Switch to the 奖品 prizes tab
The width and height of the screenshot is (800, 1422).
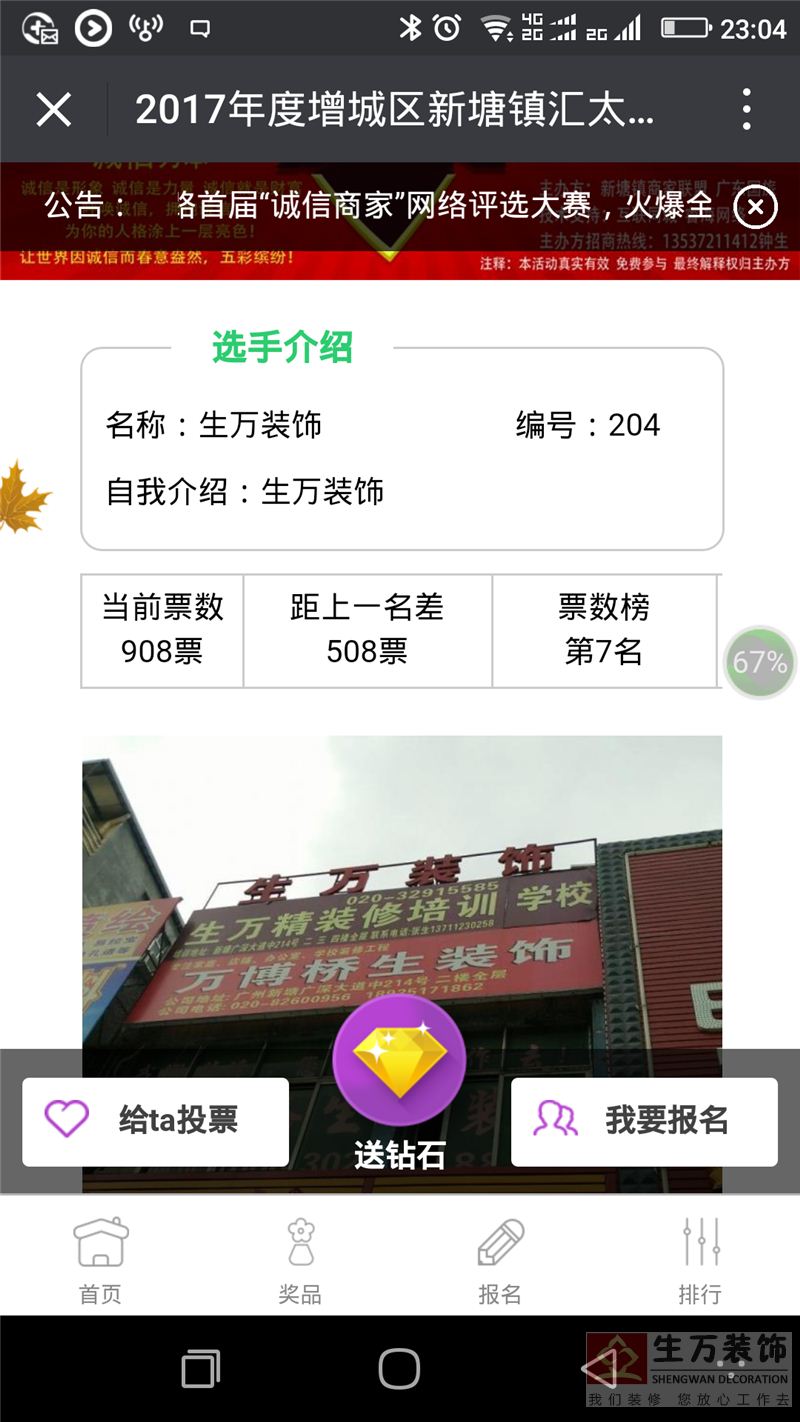(x=300, y=1258)
